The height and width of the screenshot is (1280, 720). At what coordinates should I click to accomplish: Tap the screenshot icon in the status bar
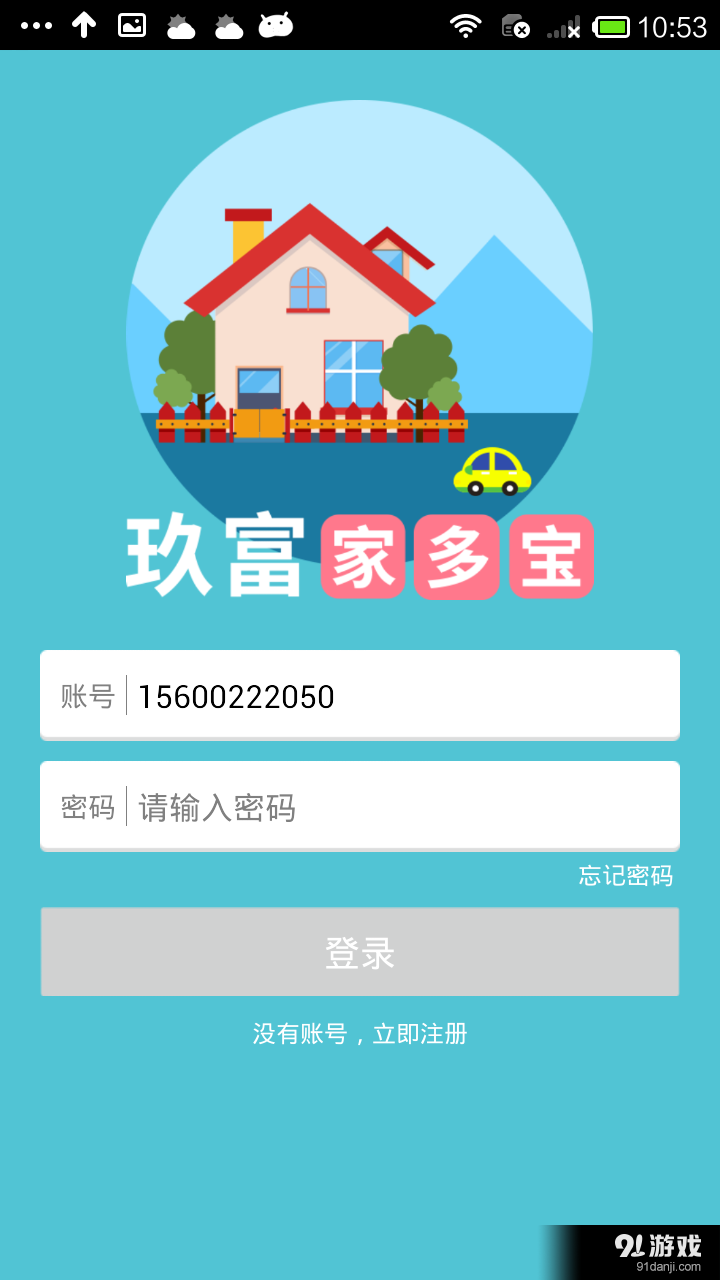[130, 25]
